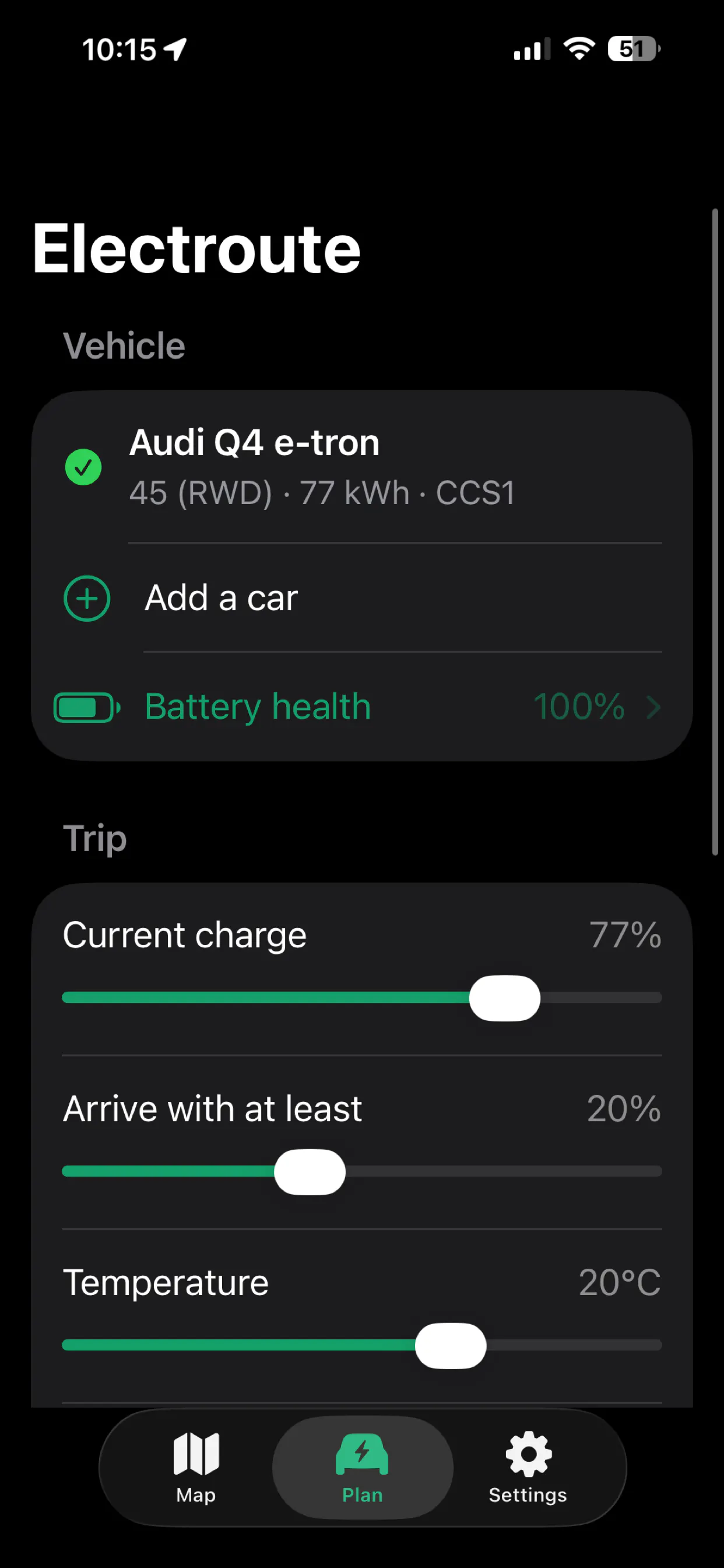Switch to the Map tab

pyautogui.click(x=196, y=1468)
